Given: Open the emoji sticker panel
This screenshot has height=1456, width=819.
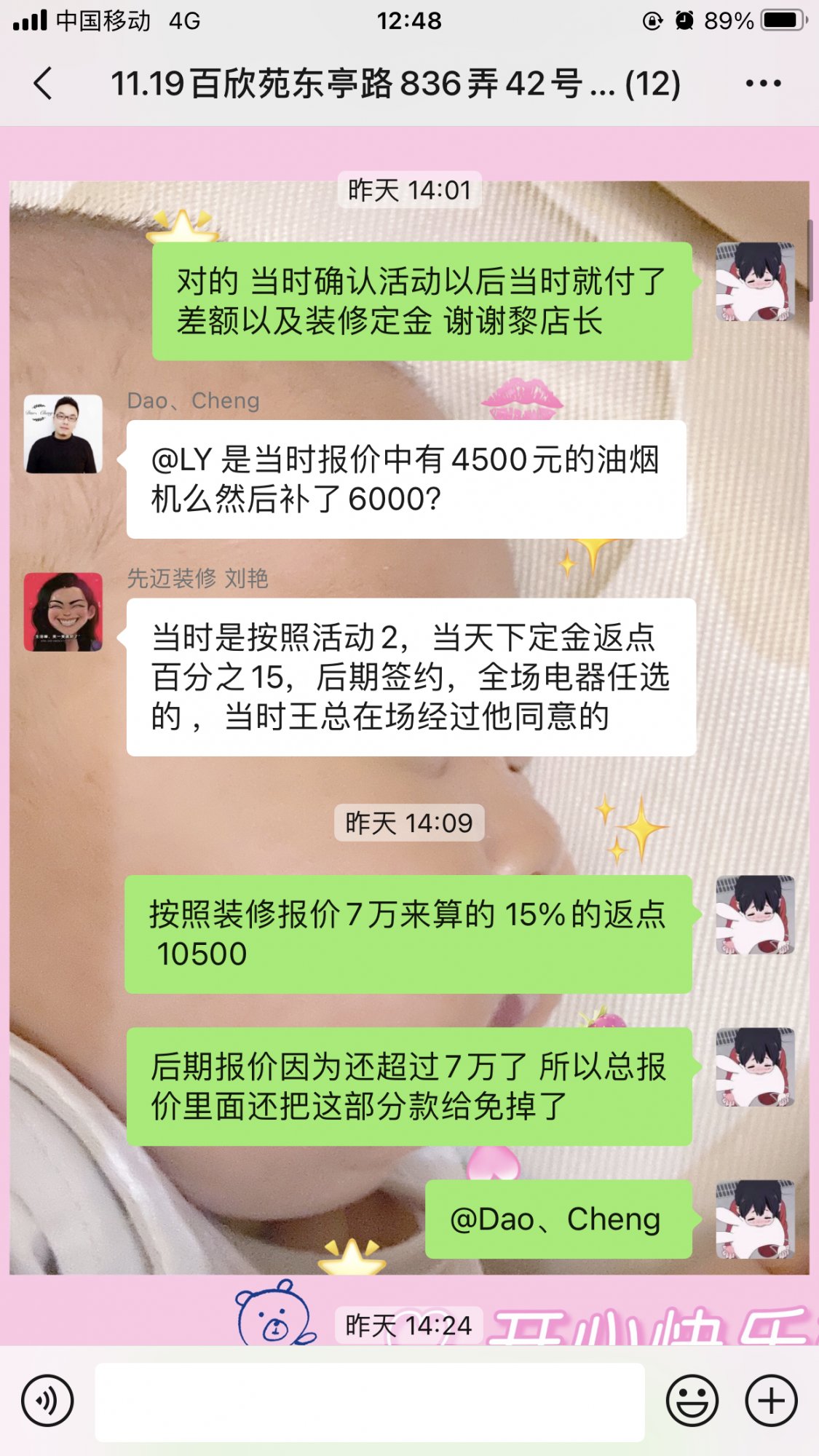Looking at the screenshot, I should click(692, 1401).
